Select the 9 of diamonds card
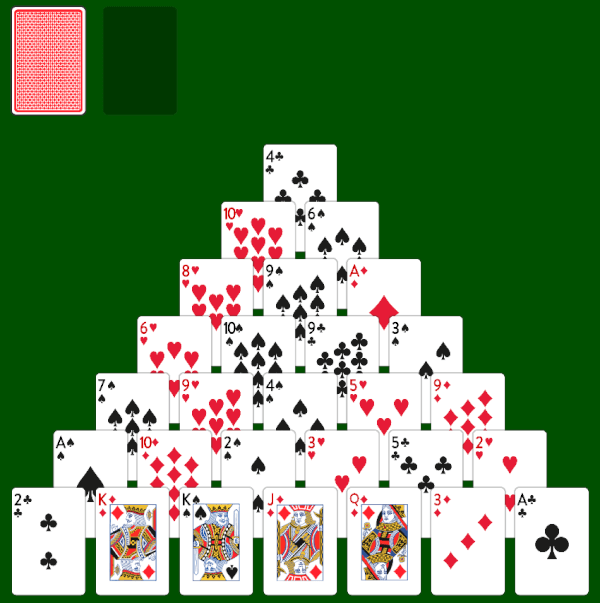Image resolution: width=600 pixels, height=603 pixels. click(468, 400)
